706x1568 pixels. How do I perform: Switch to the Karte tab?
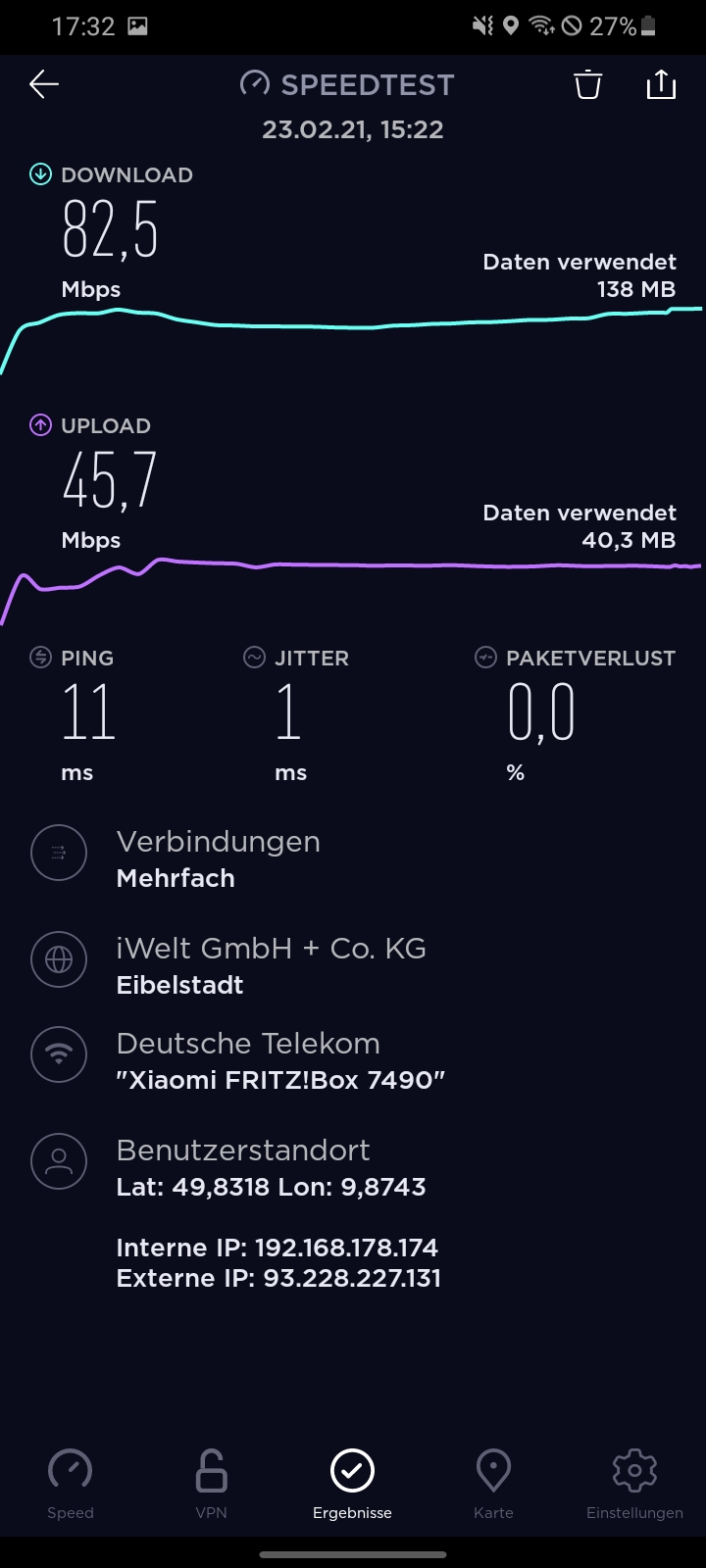coord(493,1482)
